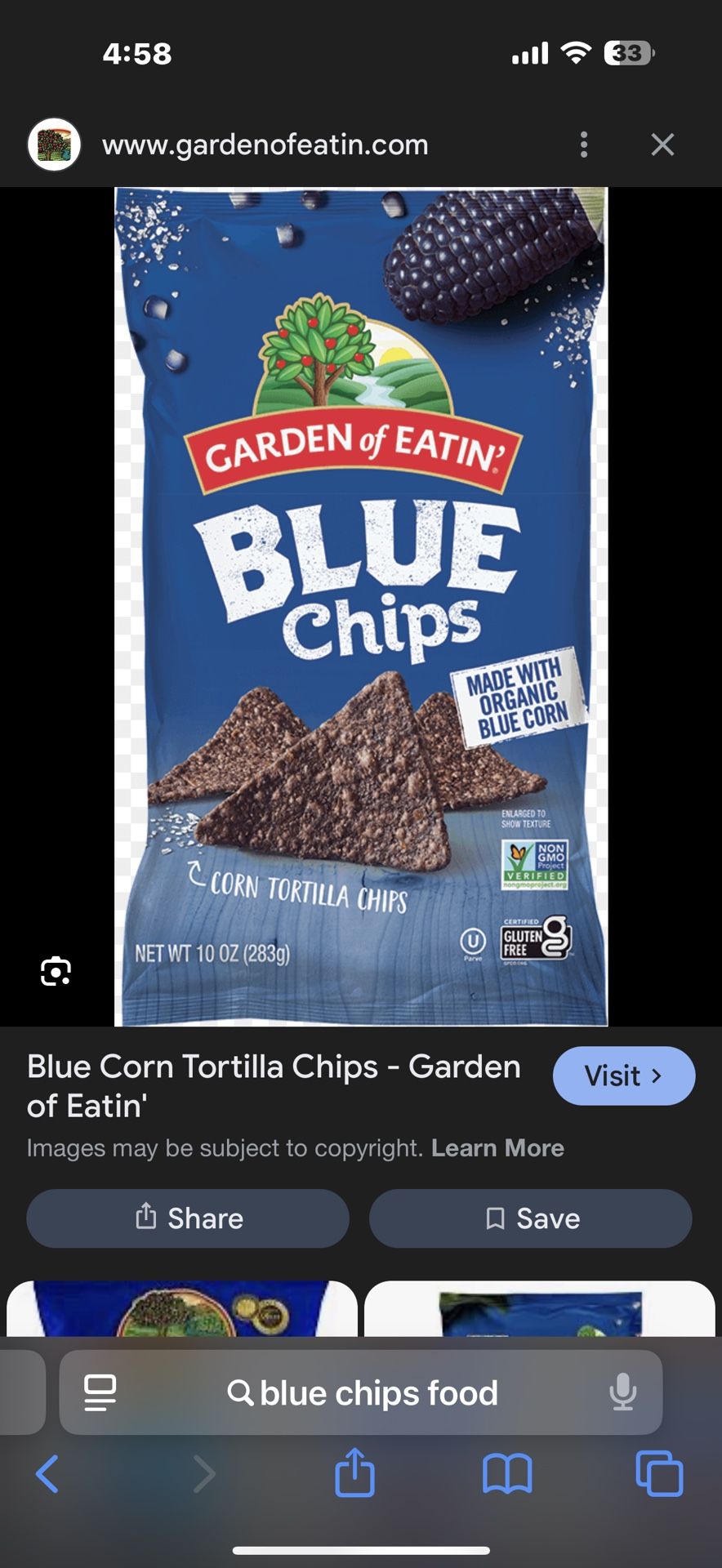The width and height of the screenshot is (722, 1568).
Task: Open the left related image thumbnail
Action: pyautogui.click(x=181, y=1309)
